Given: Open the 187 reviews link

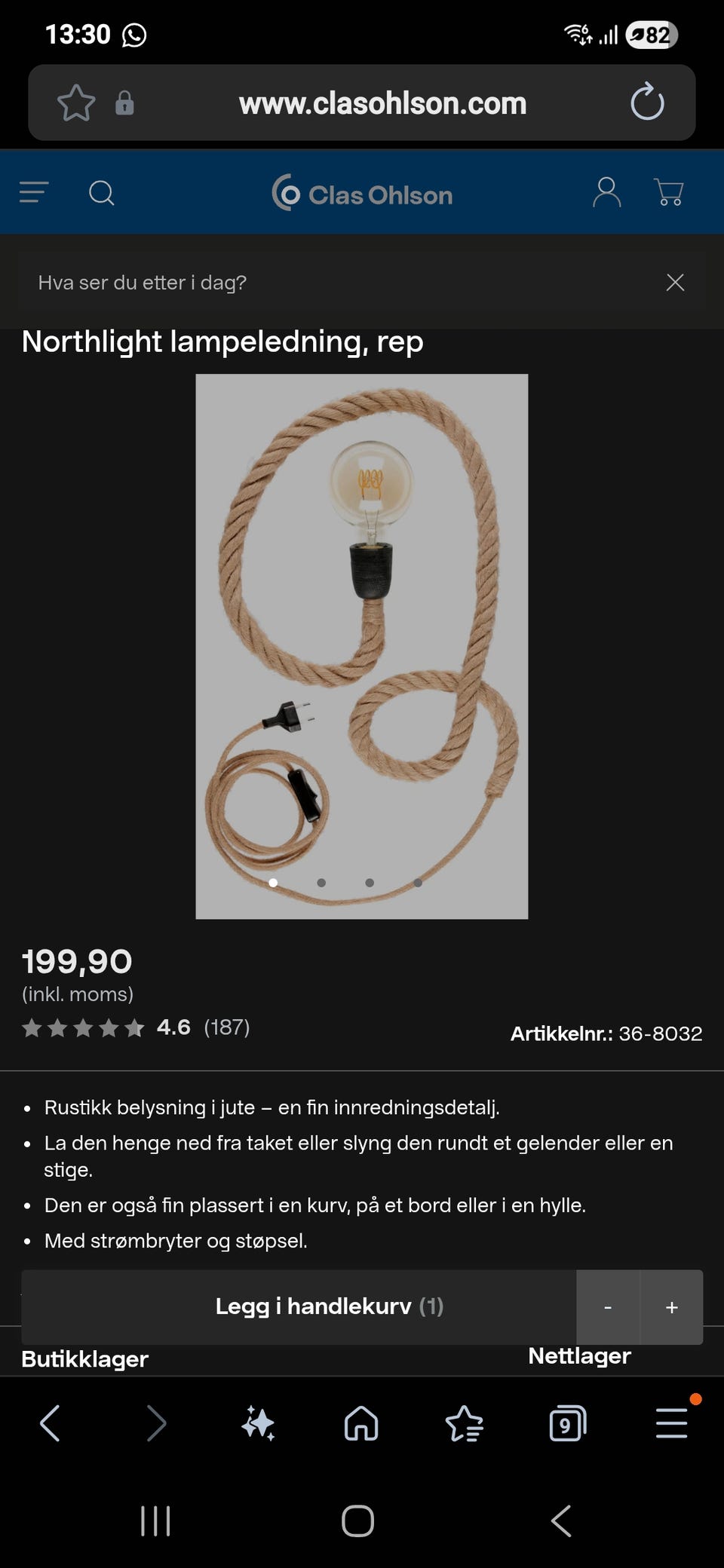Looking at the screenshot, I should [x=227, y=1027].
